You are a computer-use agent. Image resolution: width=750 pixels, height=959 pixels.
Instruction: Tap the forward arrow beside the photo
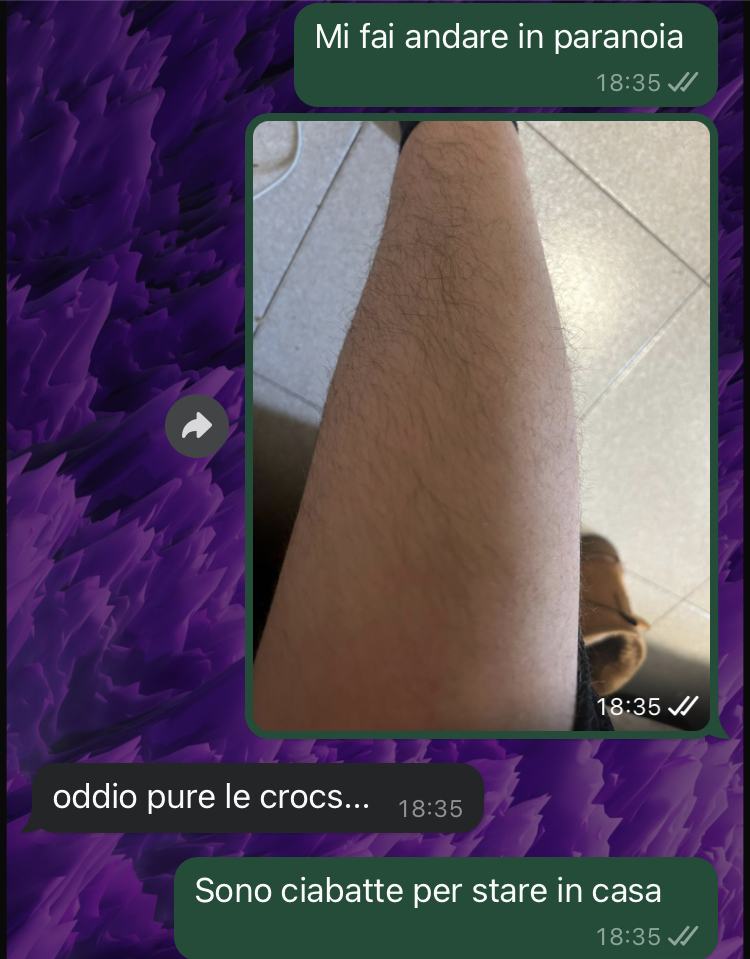[197, 427]
